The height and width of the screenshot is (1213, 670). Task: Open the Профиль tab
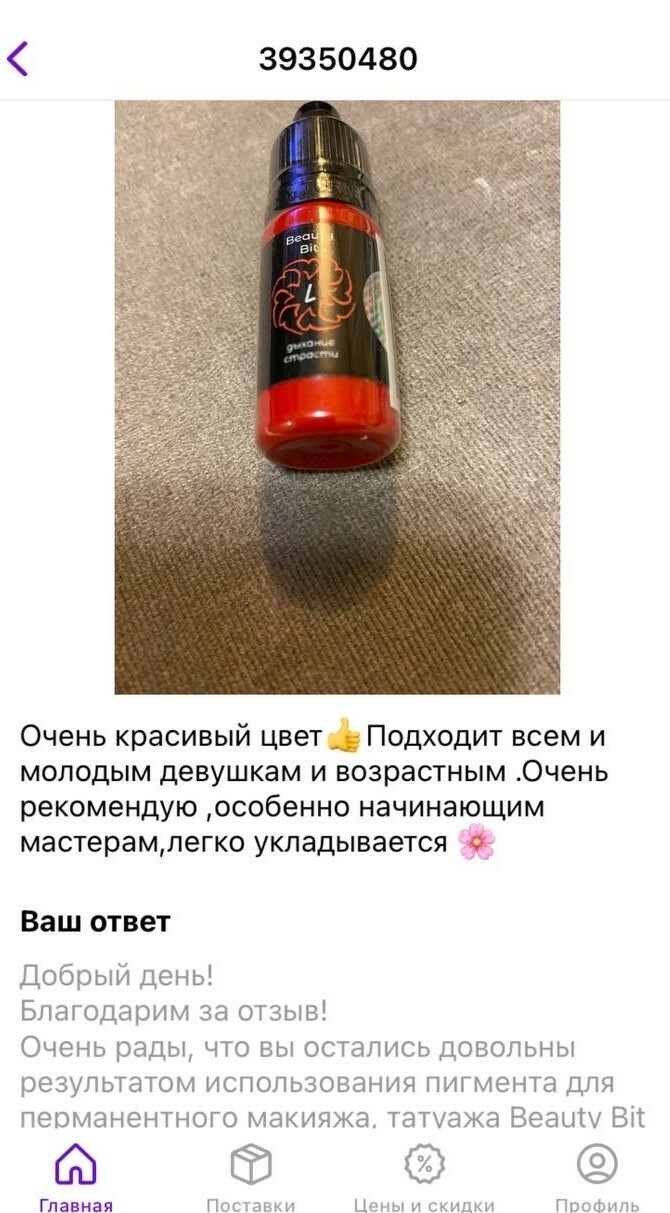tap(597, 1176)
